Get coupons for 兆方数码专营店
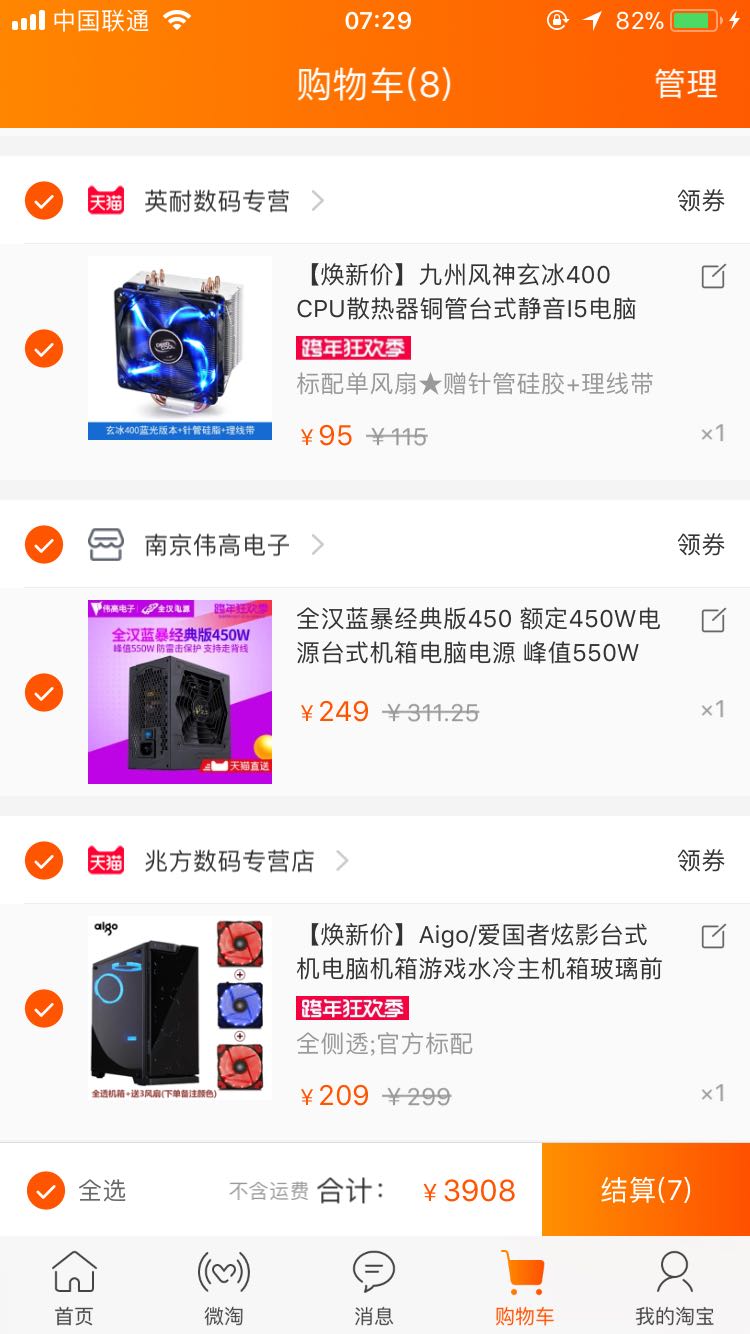 coord(700,860)
